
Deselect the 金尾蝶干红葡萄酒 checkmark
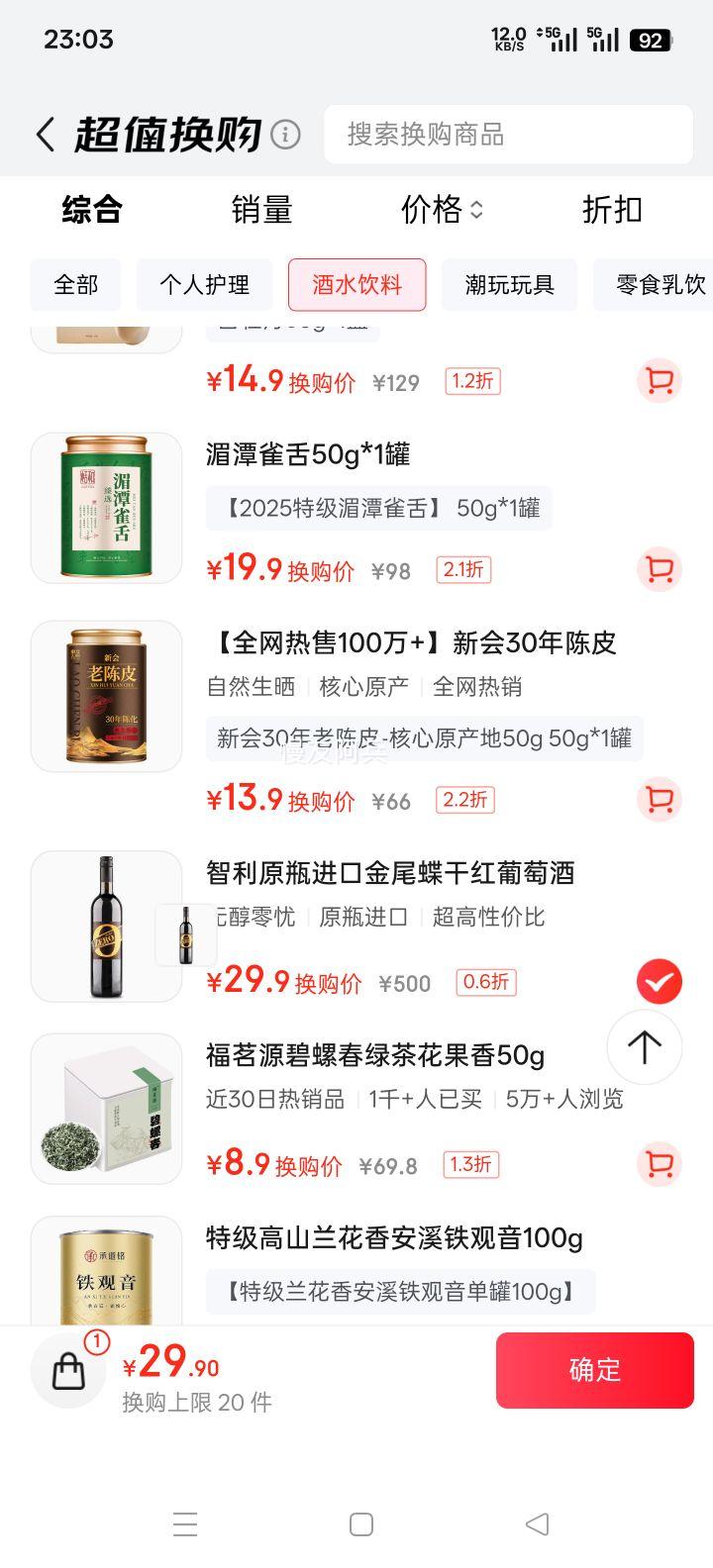pyautogui.click(x=660, y=982)
